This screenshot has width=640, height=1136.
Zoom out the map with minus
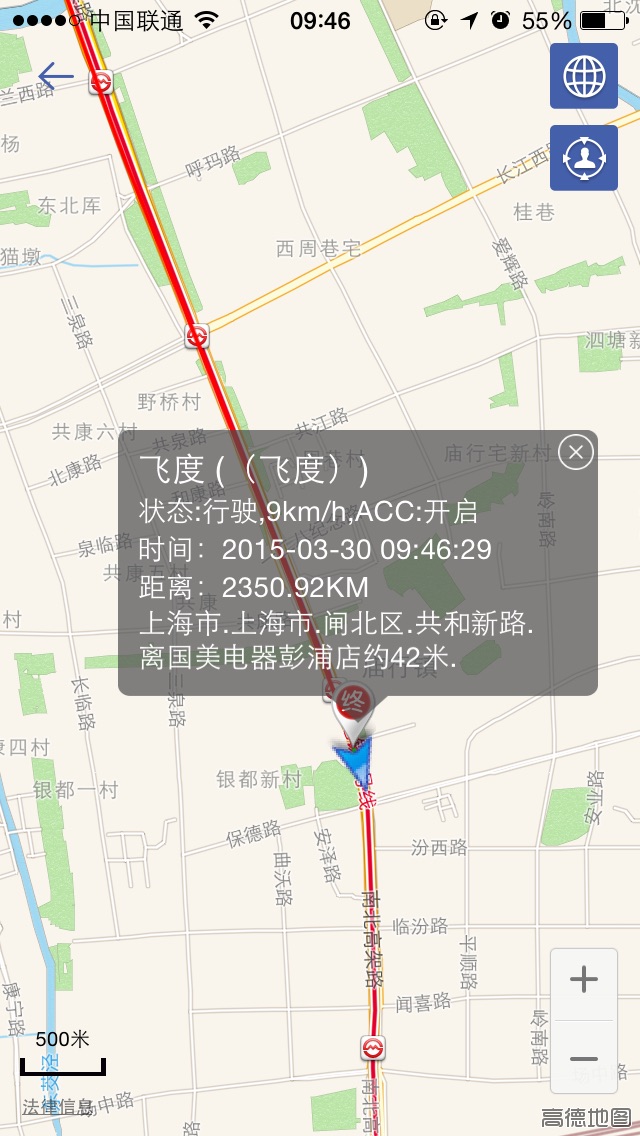tap(583, 1058)
